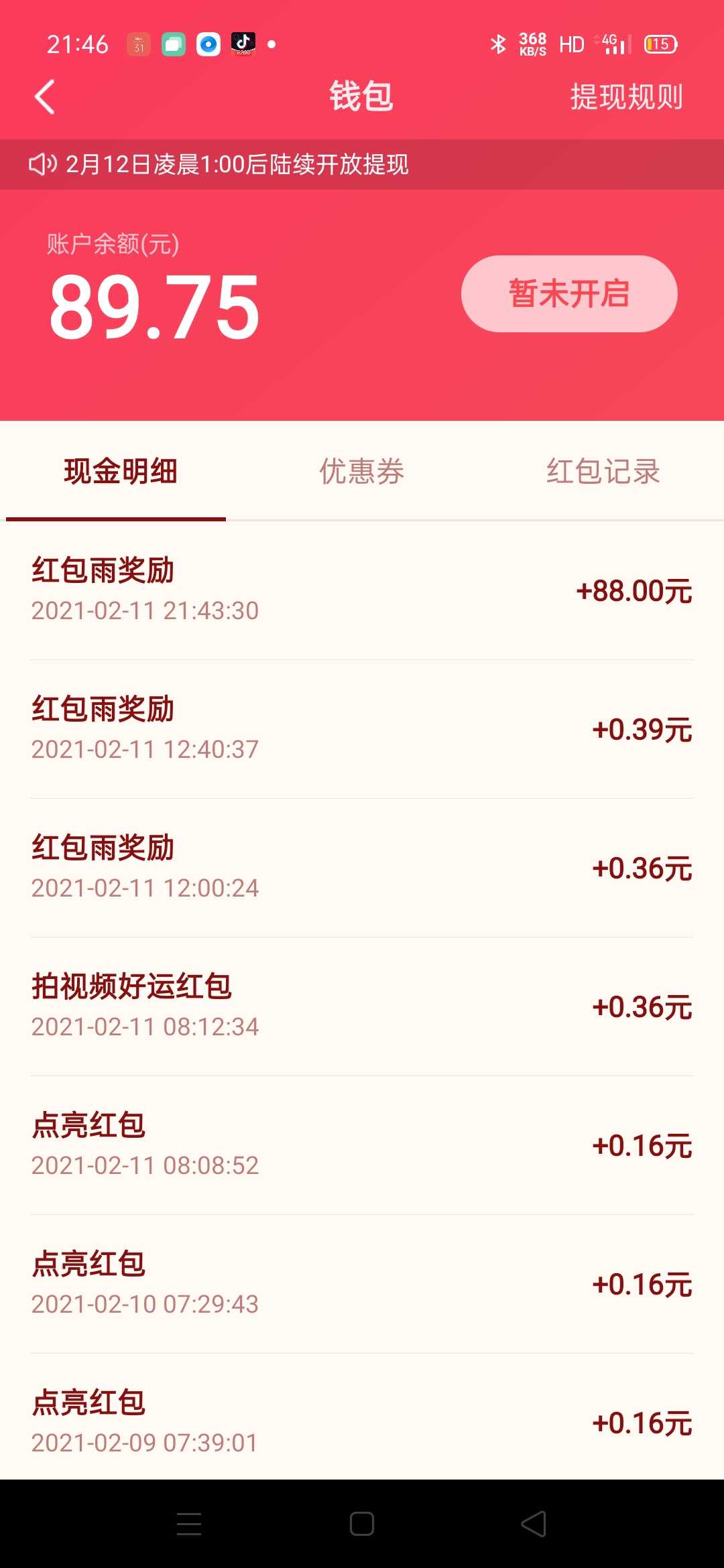Viewport: 724px width, 1568px height.
Task: Open the system recent apps menu
Action: pyautogui.click(x=189, y=1524)
